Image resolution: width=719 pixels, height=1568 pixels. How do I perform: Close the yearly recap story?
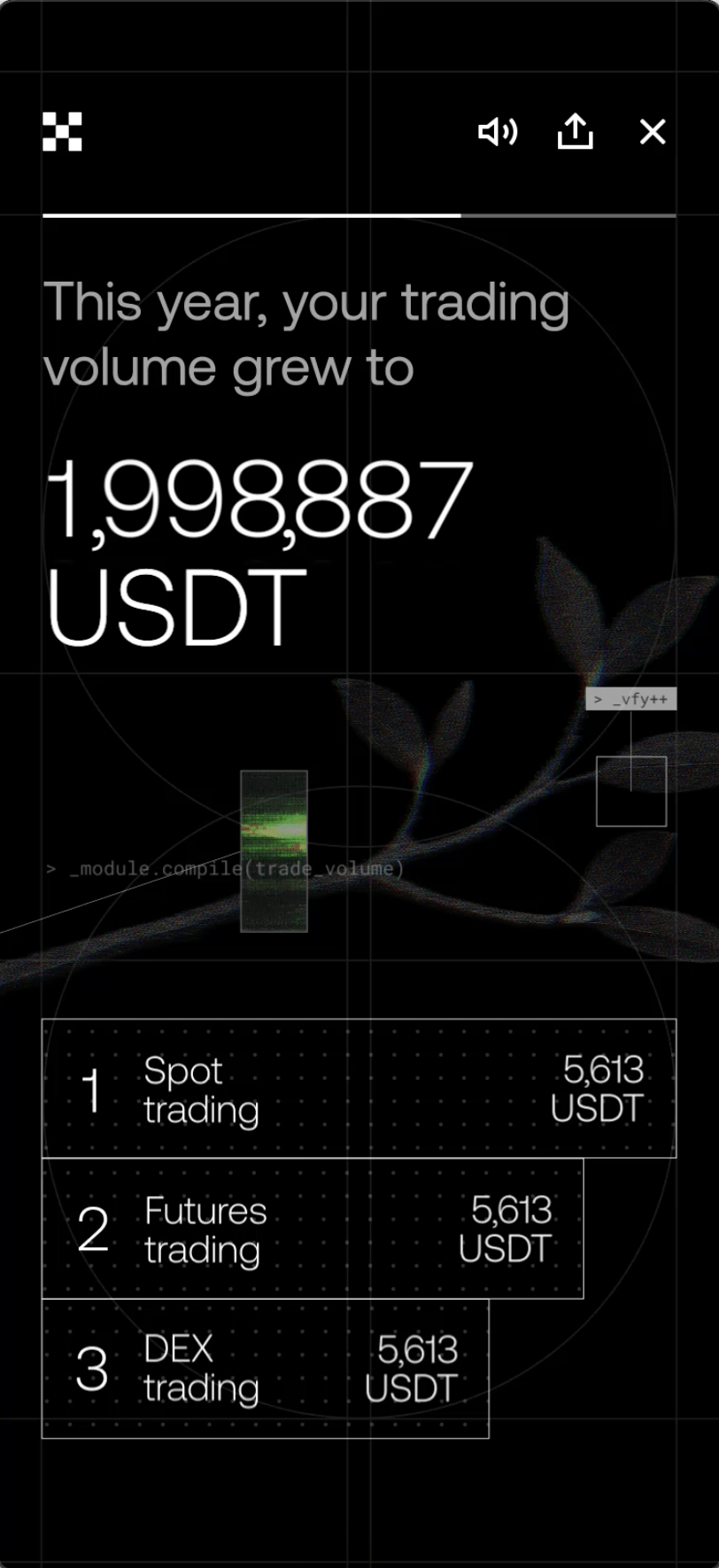pyautogui.click(x=653, y=132)
